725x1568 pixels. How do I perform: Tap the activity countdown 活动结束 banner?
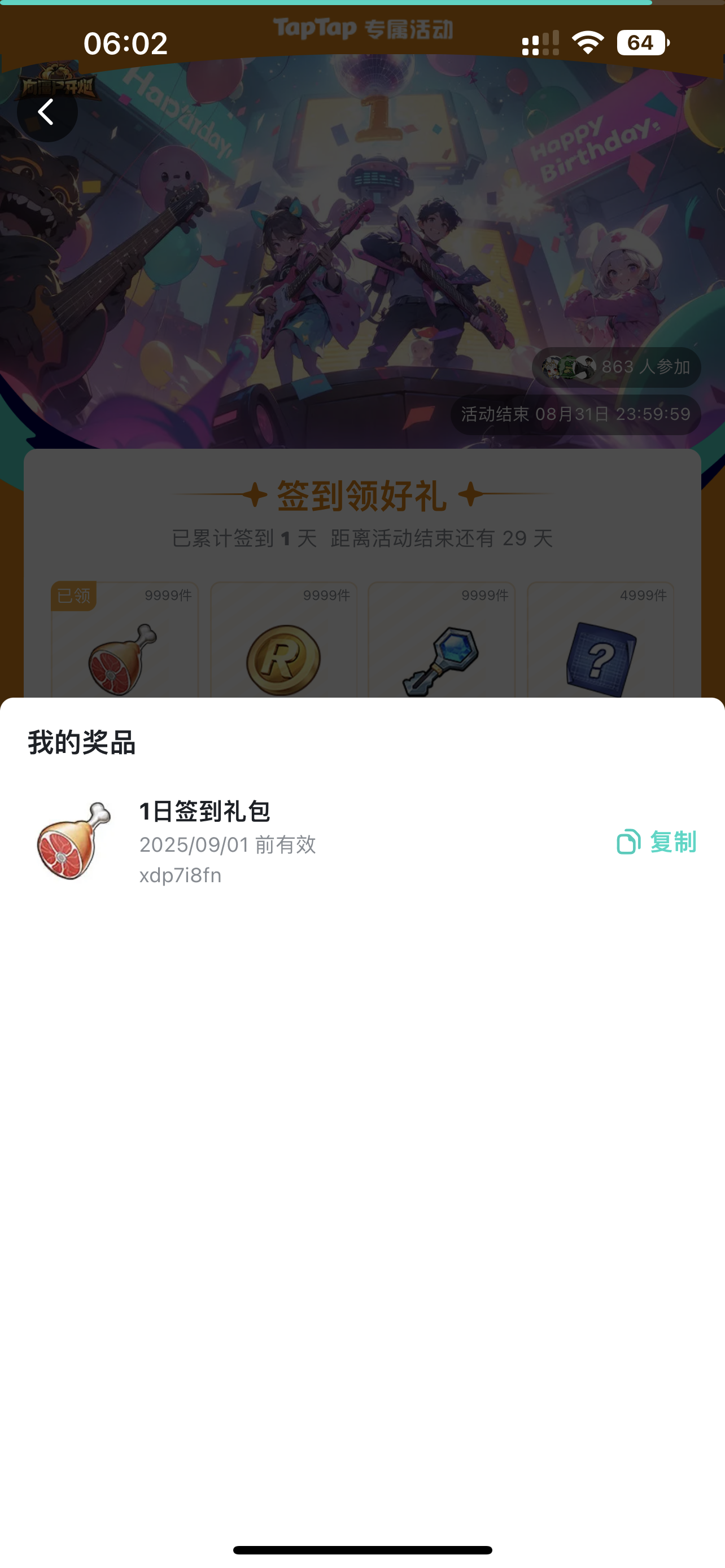(575, 414)
